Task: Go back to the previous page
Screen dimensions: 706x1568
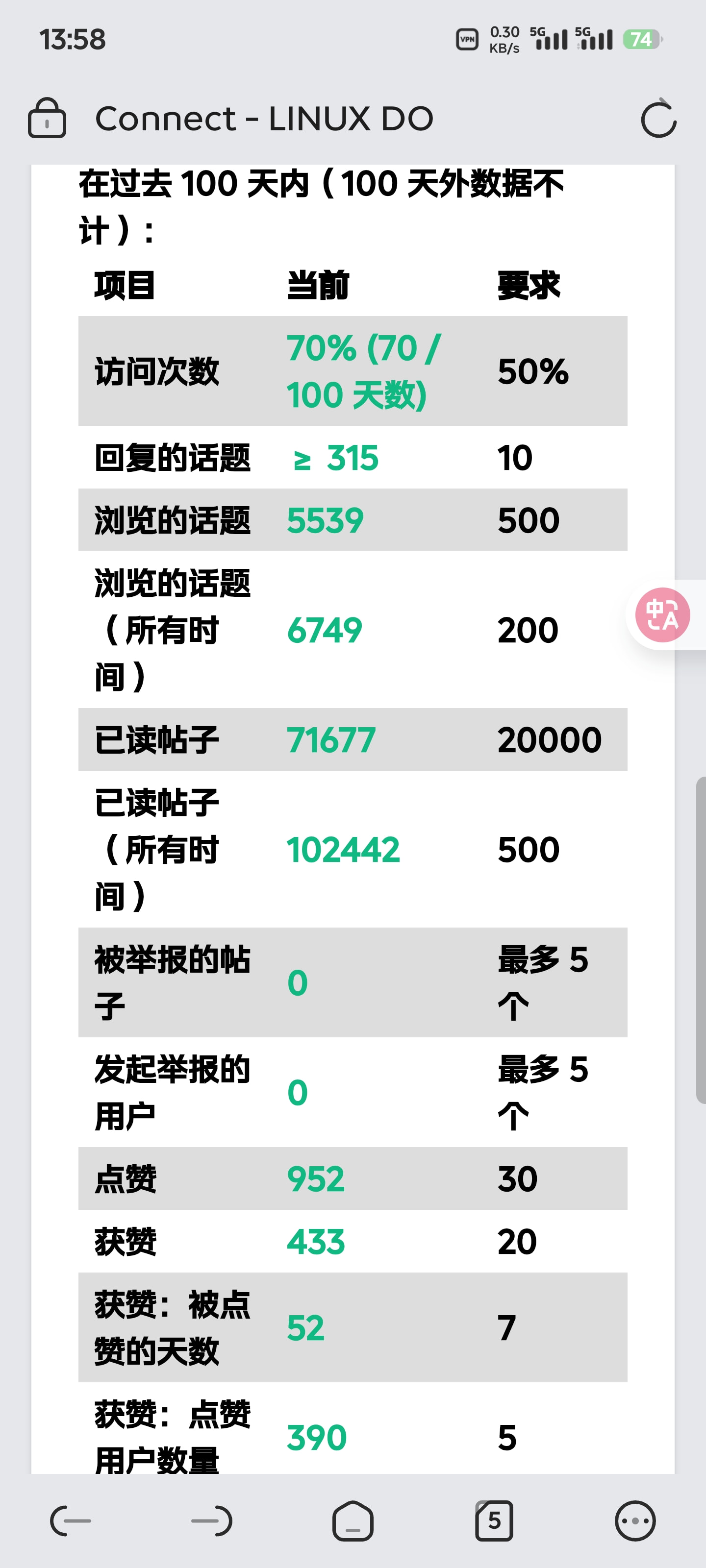Action: click(71, 1520)
